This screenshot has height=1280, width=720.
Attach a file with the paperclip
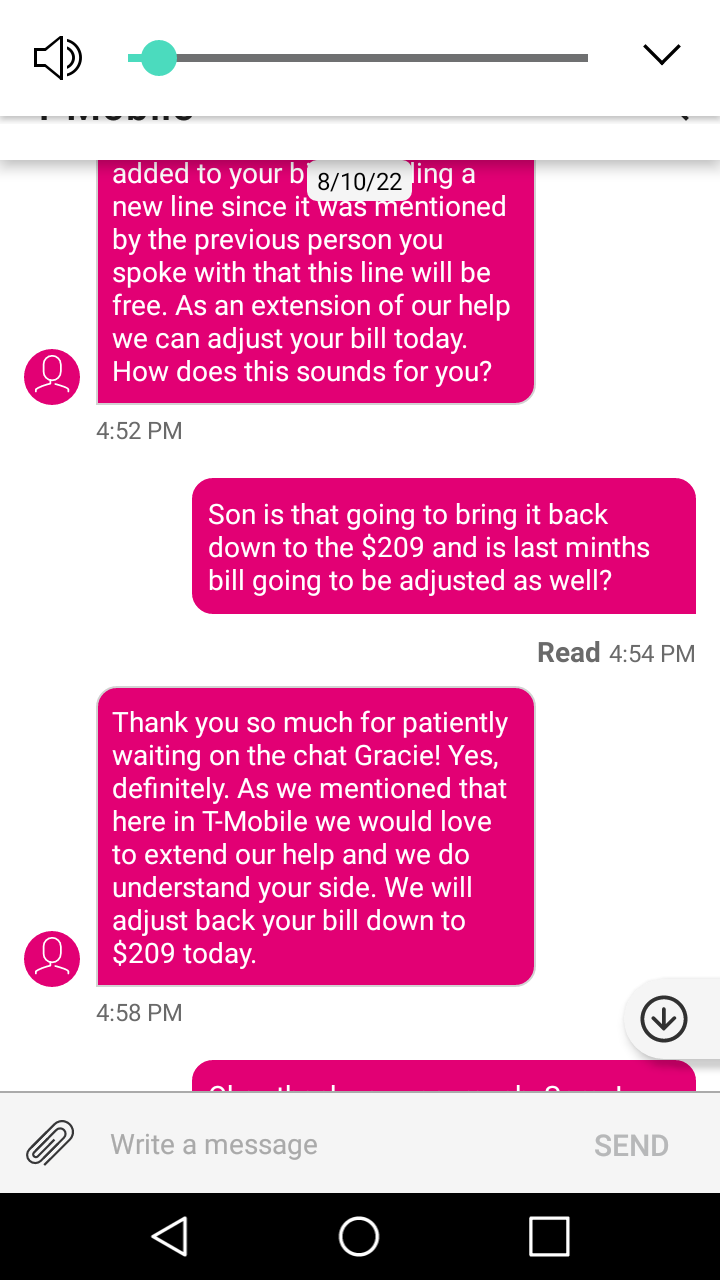click(x=50, y=1143)
